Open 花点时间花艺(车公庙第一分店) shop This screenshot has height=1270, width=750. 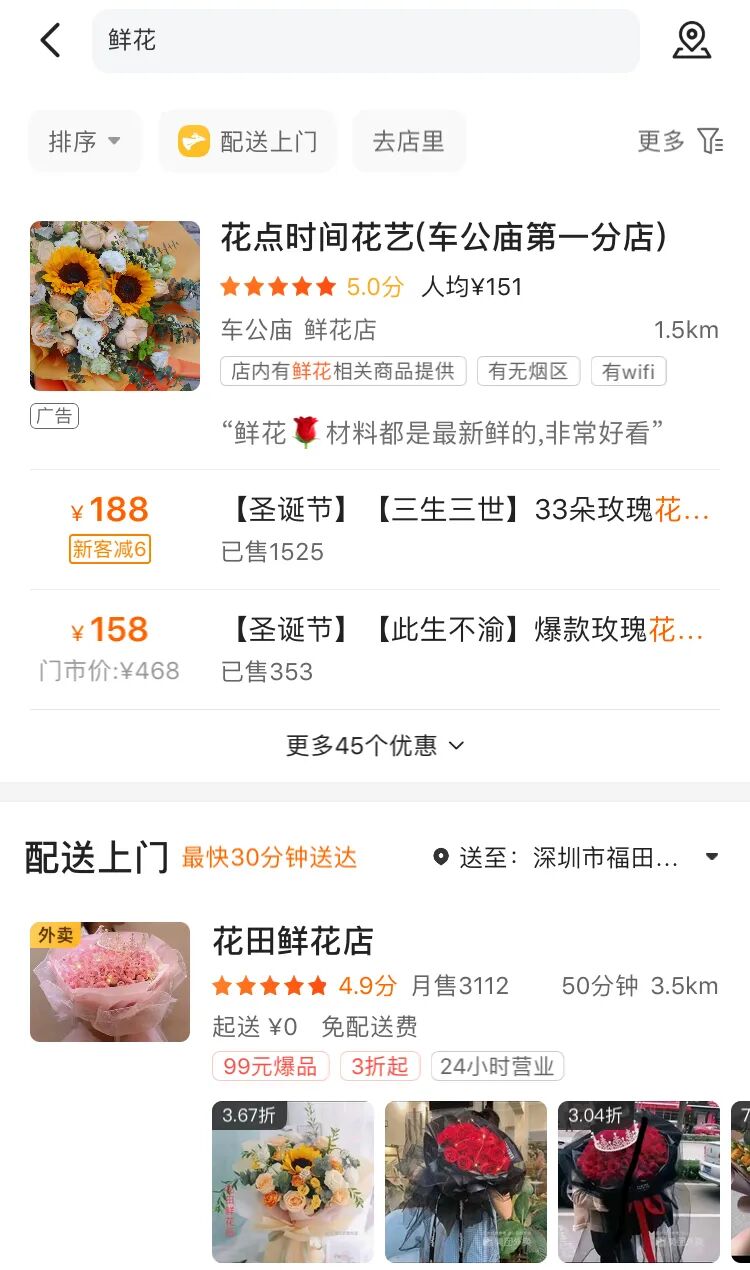coord(443,238)
